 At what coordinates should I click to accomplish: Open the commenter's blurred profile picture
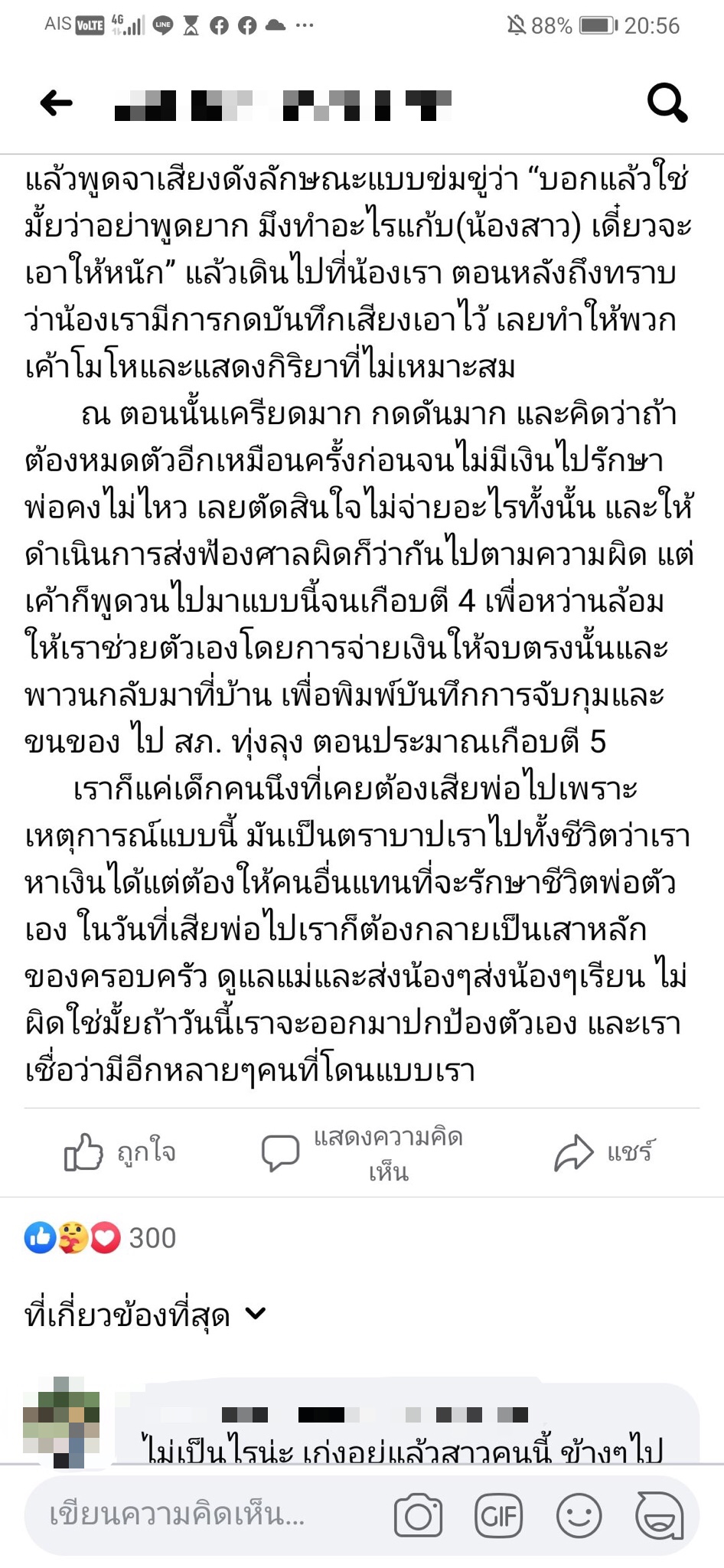(x=62, y=1423)
